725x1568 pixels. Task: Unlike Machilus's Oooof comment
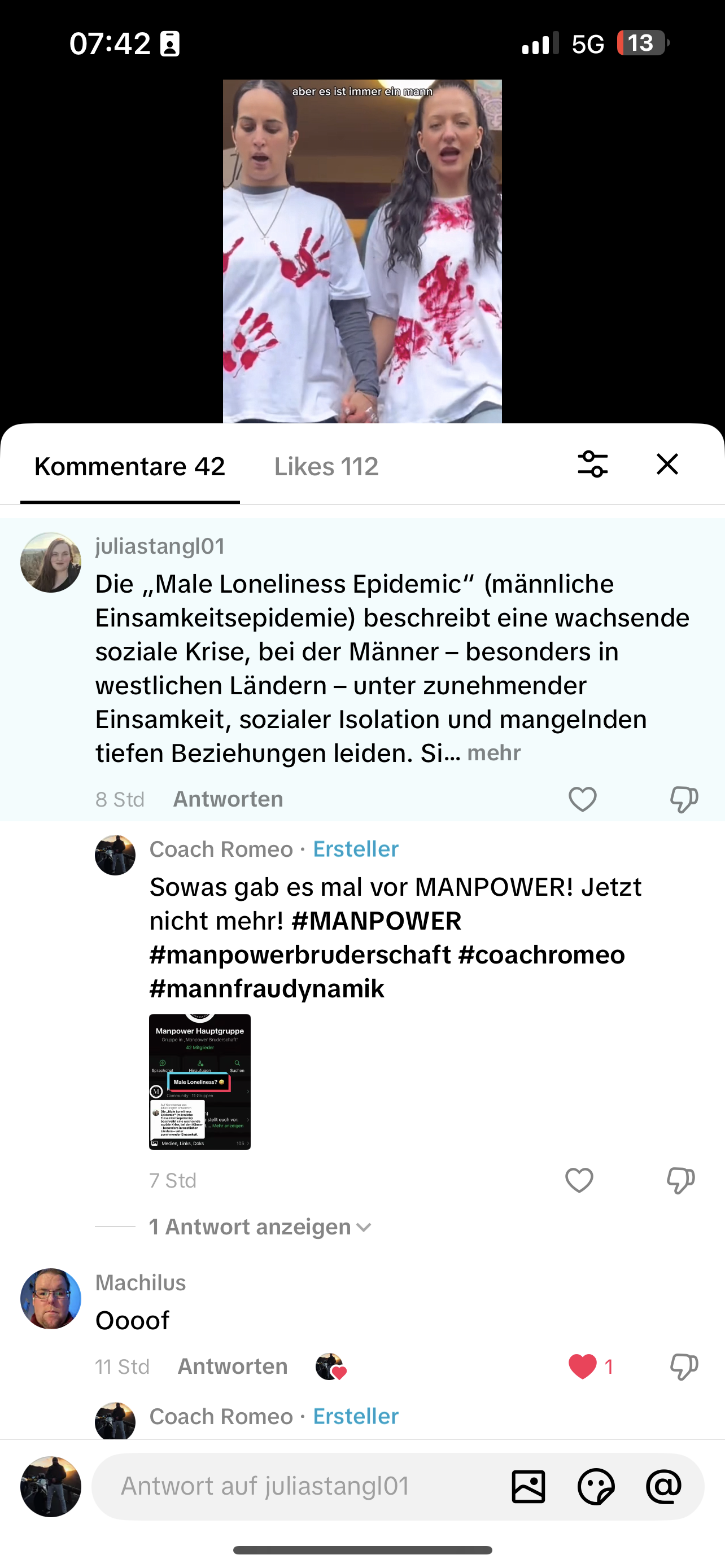583,1366
